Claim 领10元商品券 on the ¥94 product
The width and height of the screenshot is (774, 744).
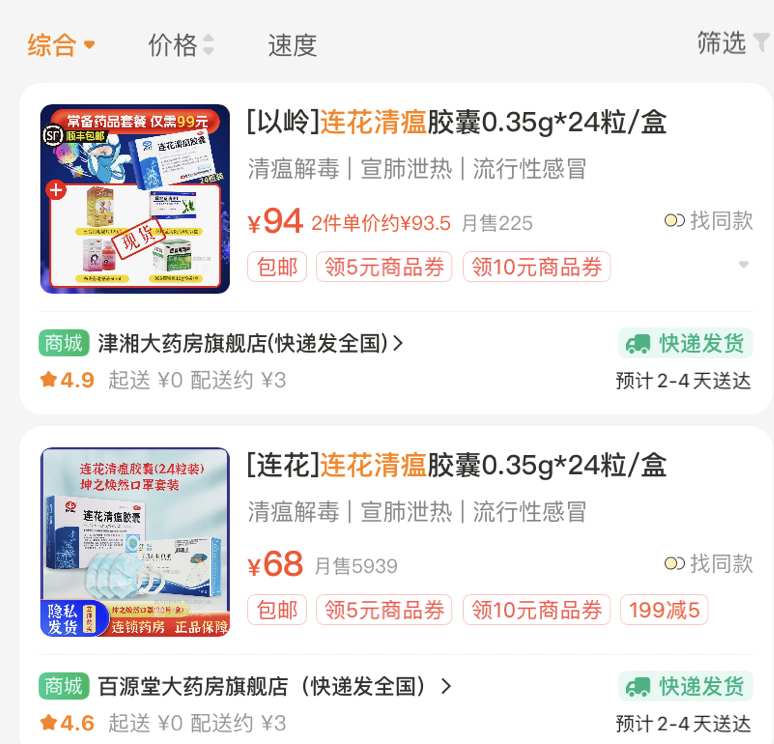point(537,267)
